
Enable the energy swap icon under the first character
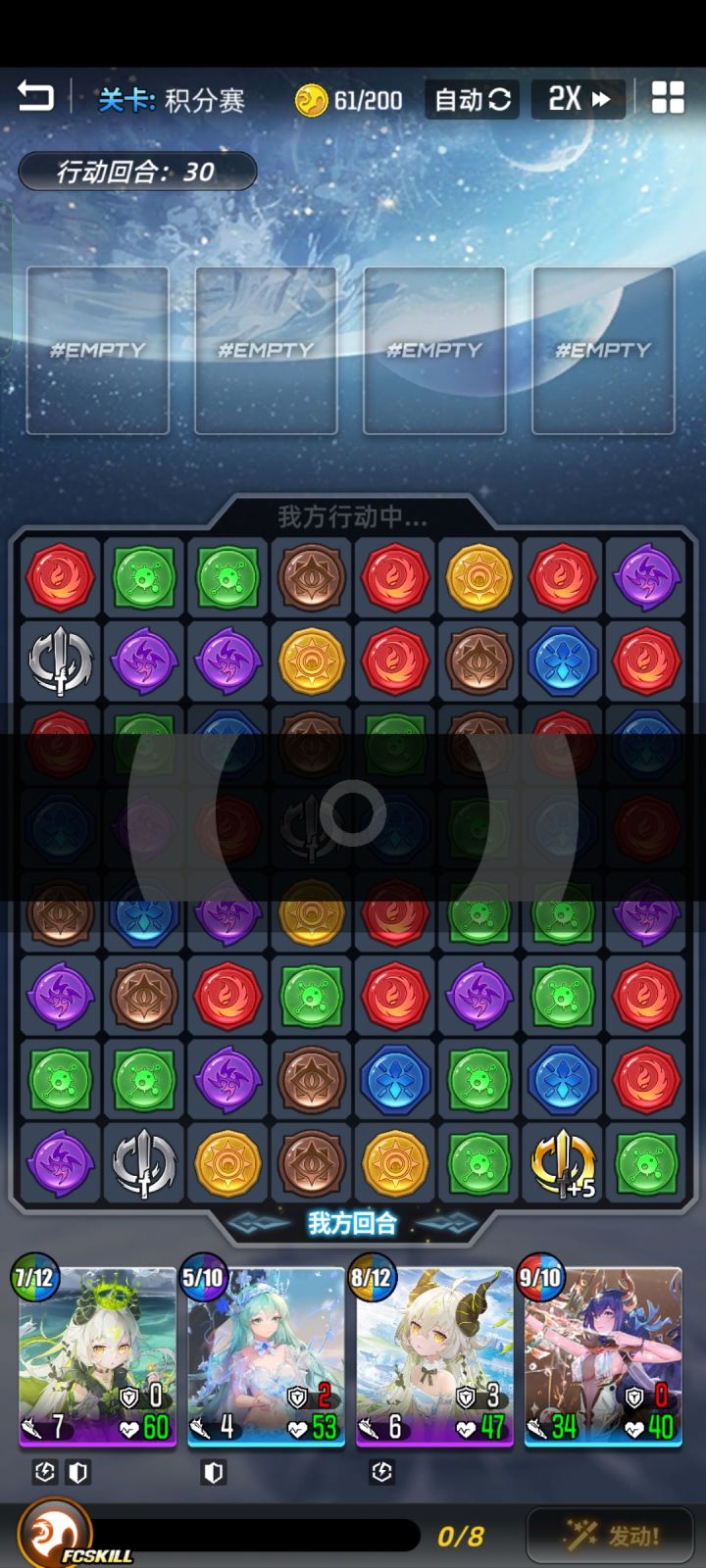[41, 1472]
